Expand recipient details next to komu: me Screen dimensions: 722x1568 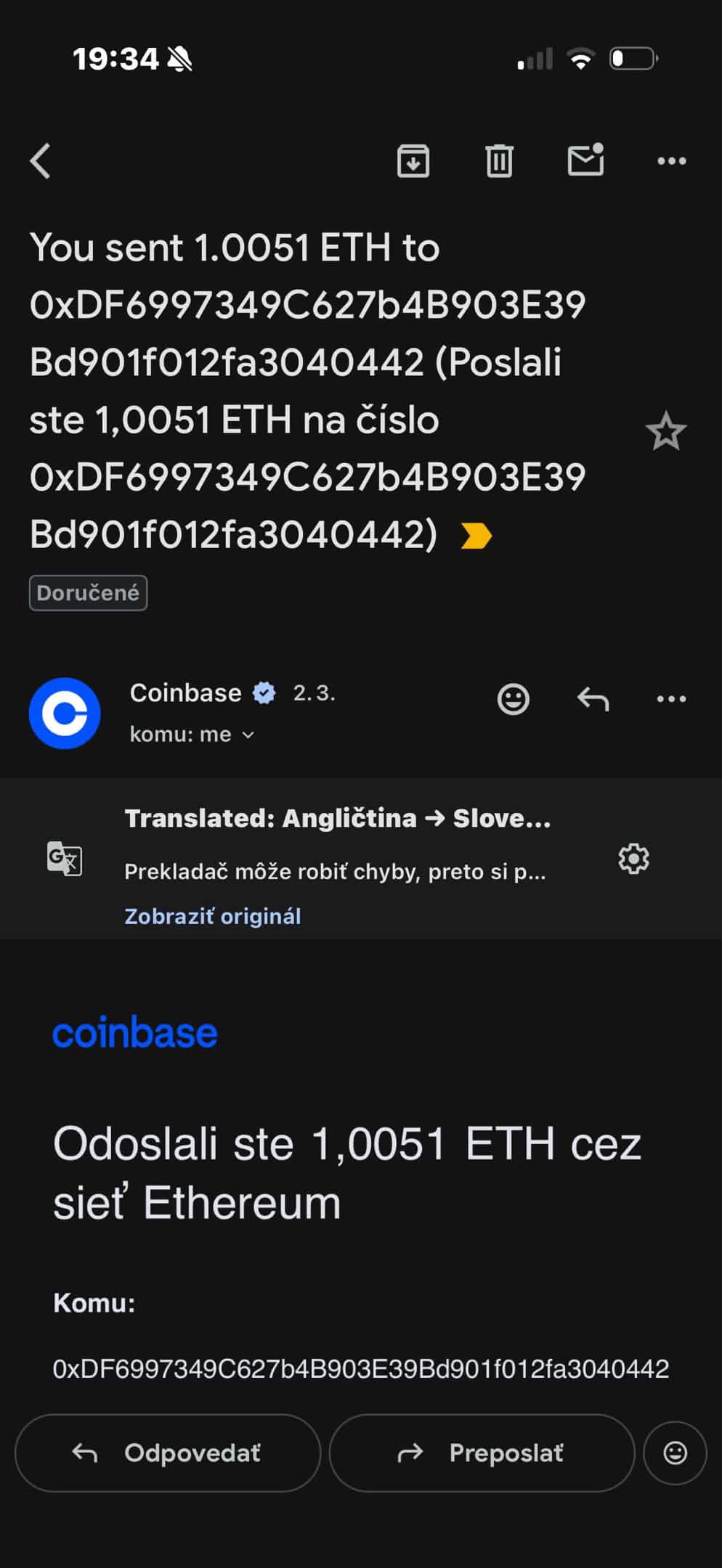[x=248, y=735]
